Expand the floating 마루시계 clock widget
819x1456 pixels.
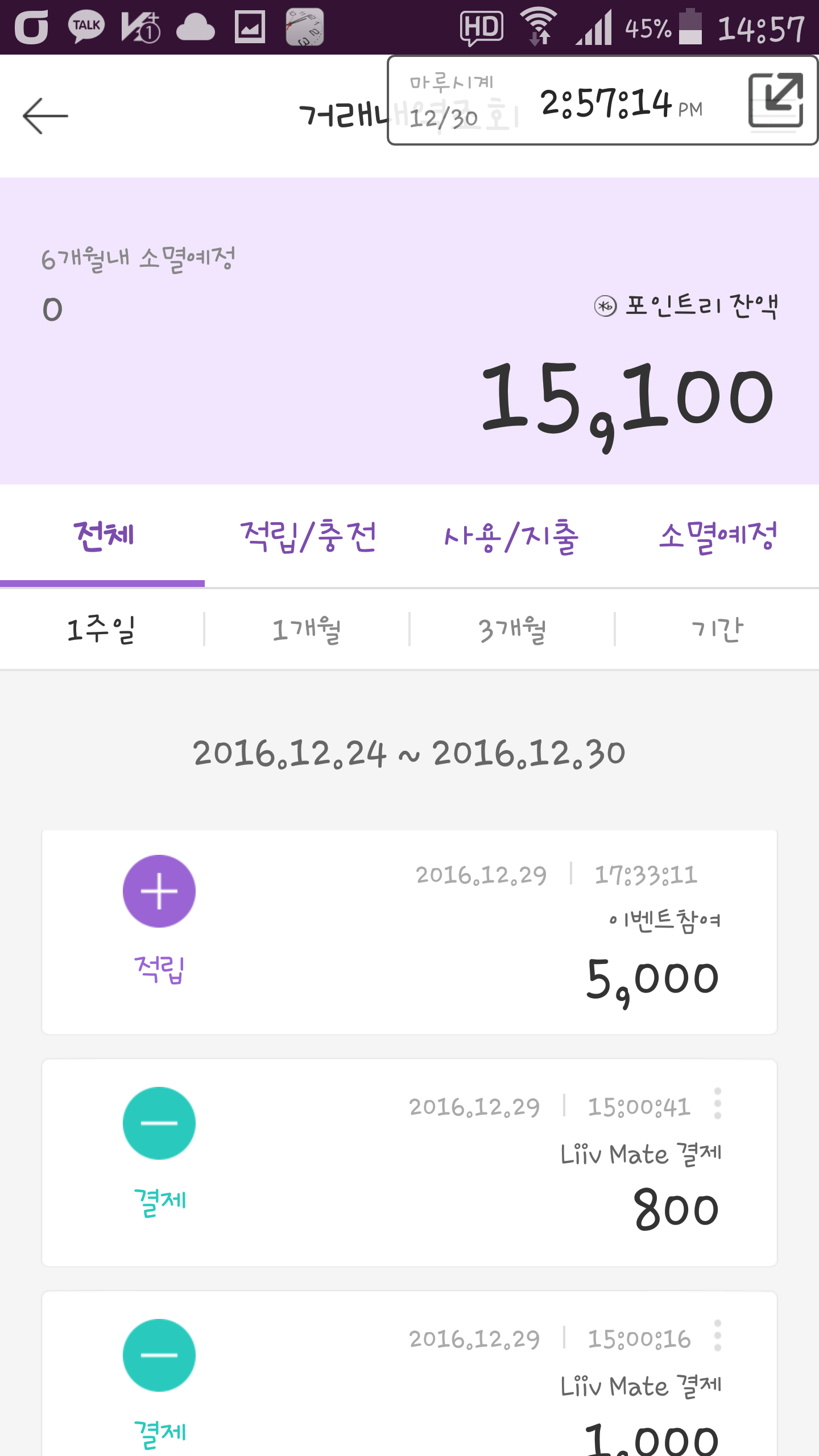pos(775,100)
